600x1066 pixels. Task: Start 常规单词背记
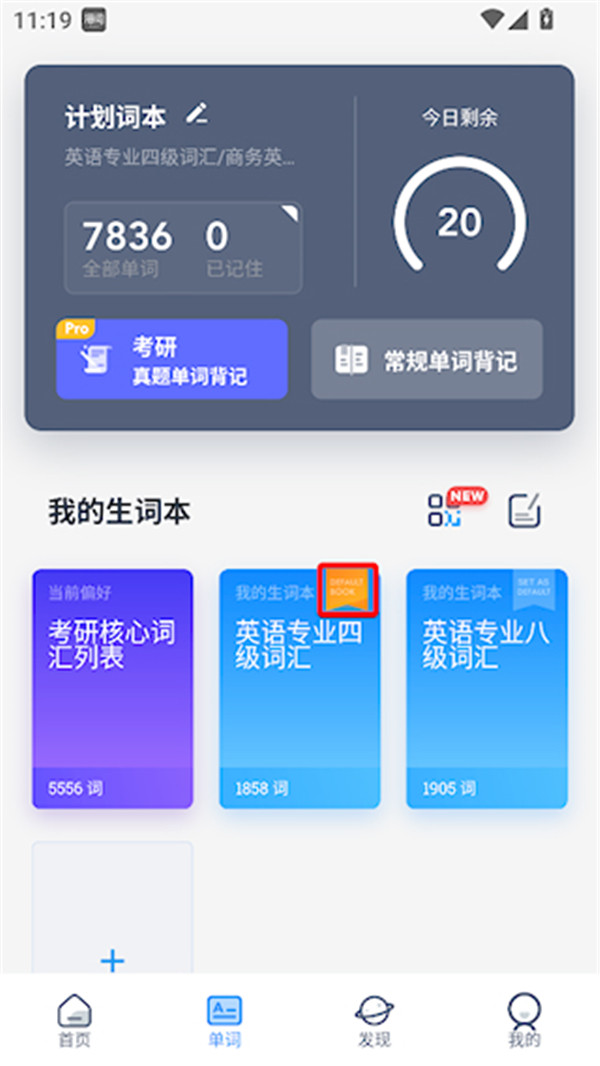tap(427, 360)
